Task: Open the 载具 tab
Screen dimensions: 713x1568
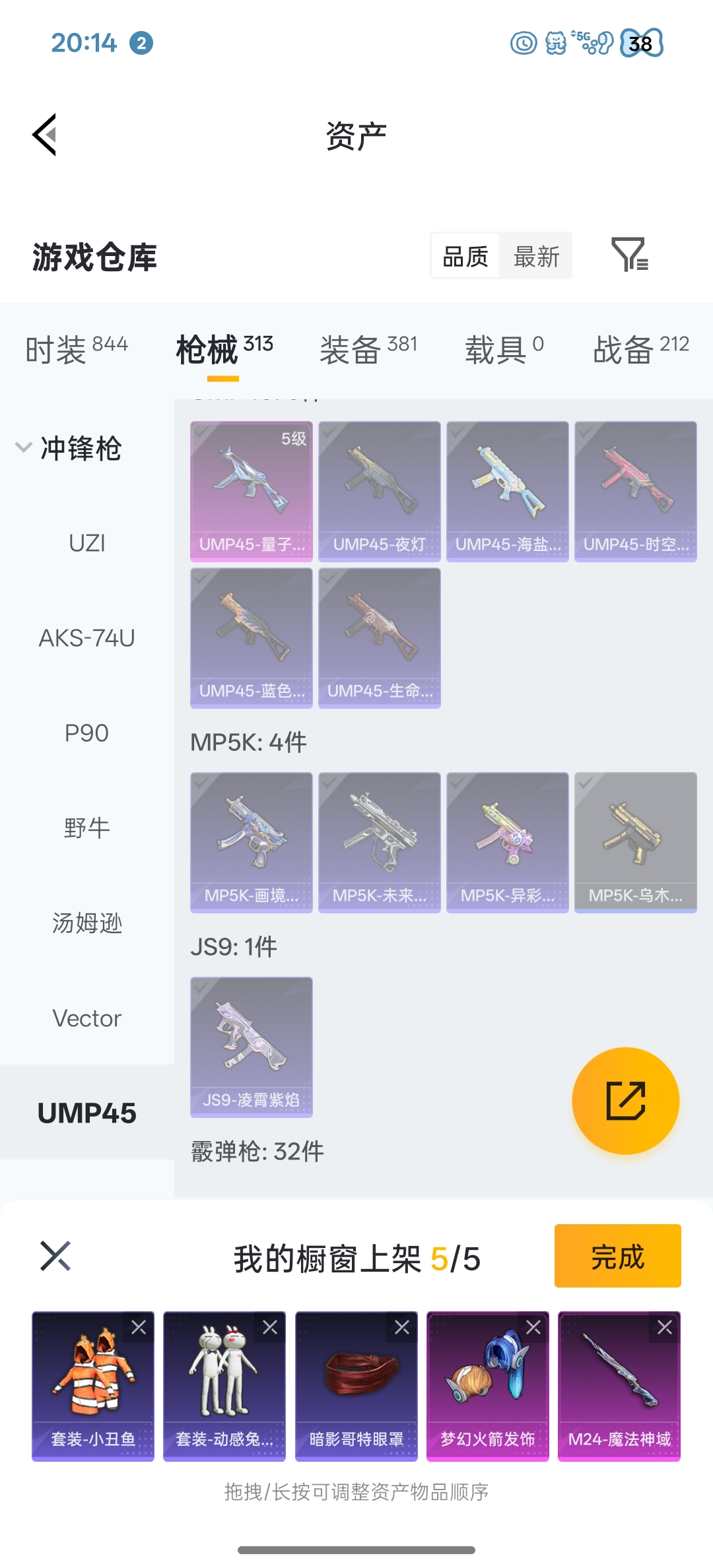Action: point(504,349)
